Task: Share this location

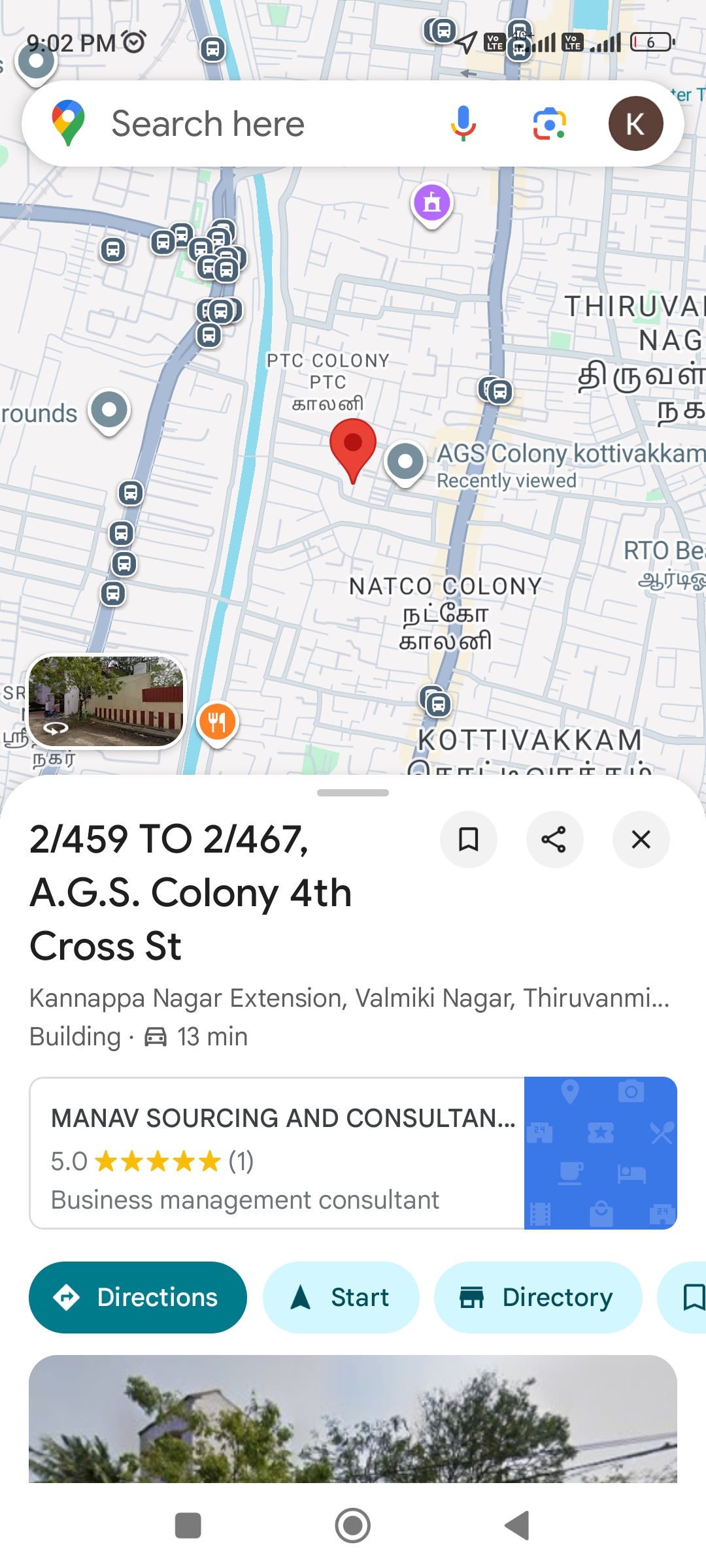Action: coord(554,840)
